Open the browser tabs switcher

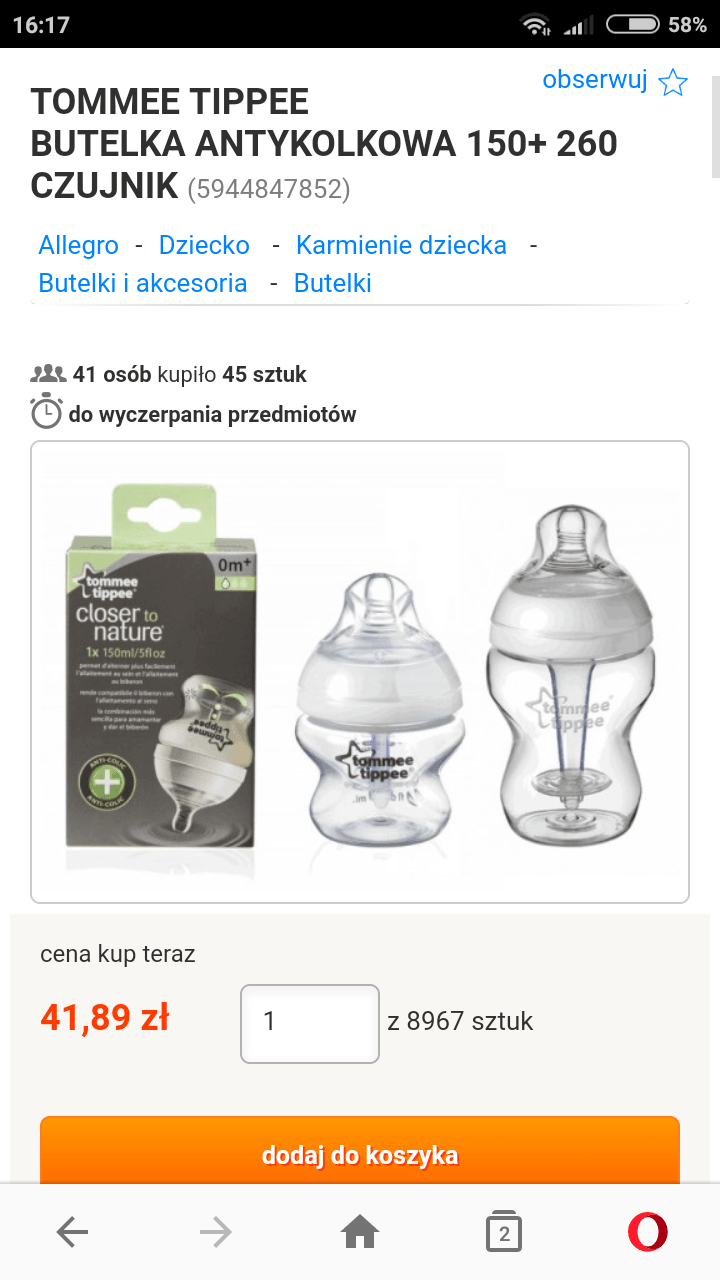click(x=503, y=1233)
